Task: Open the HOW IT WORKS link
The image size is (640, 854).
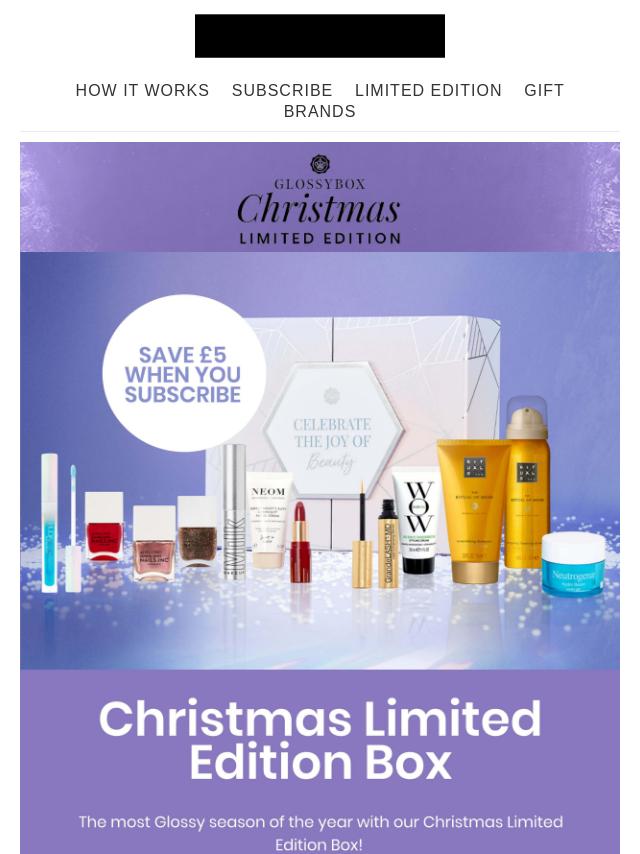Action: [142, 91]
